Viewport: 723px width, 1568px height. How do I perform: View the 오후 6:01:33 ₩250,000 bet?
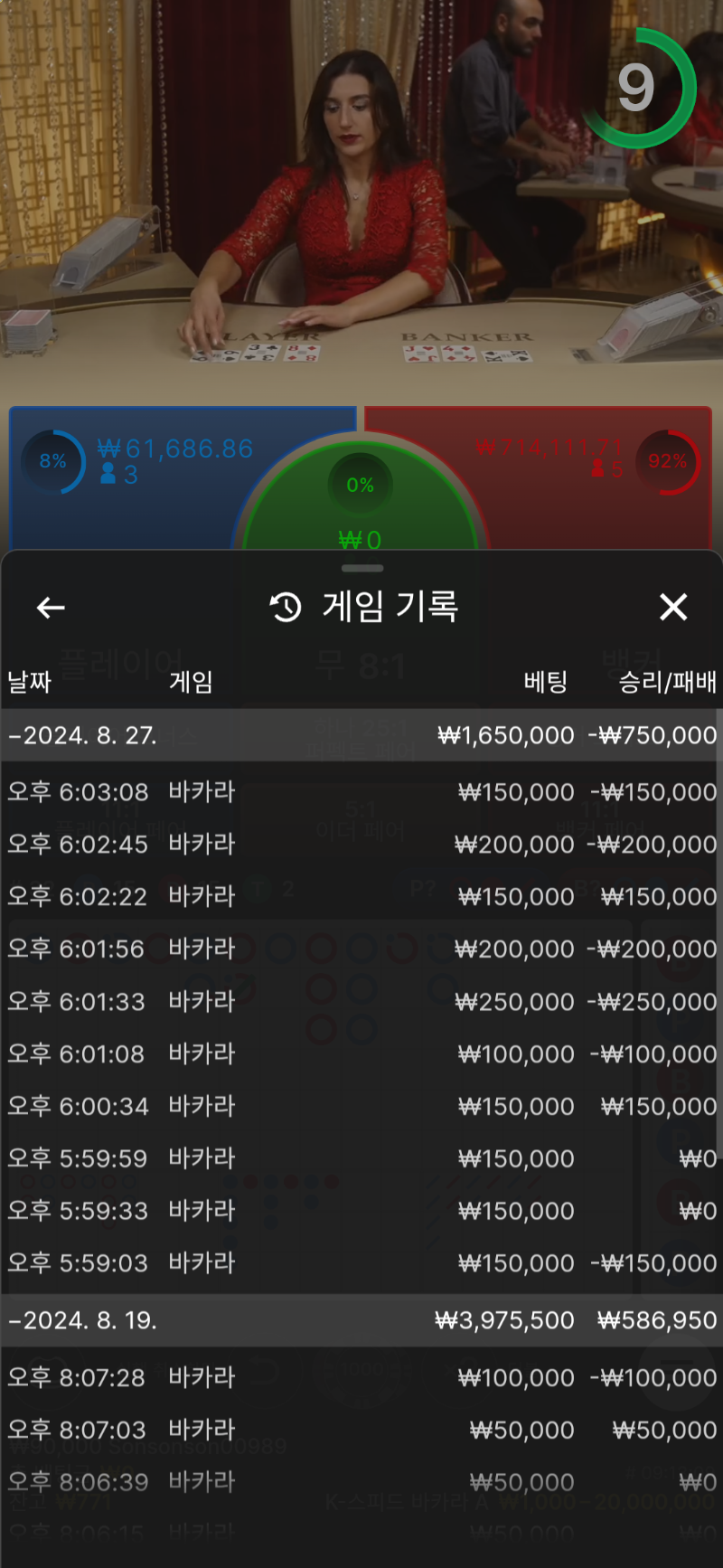[x=361, y=1002]
